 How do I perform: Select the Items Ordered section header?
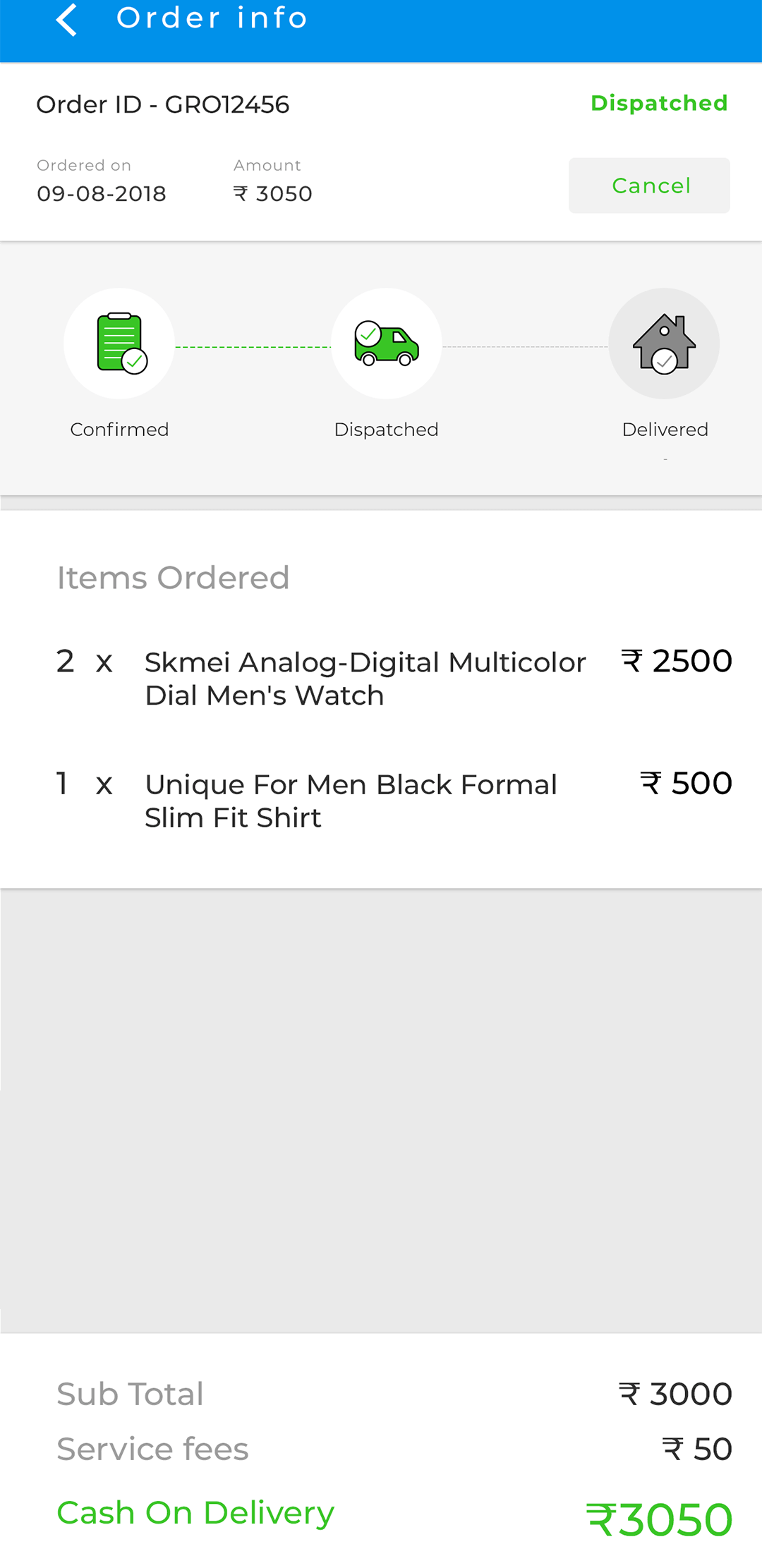(174, 578)
